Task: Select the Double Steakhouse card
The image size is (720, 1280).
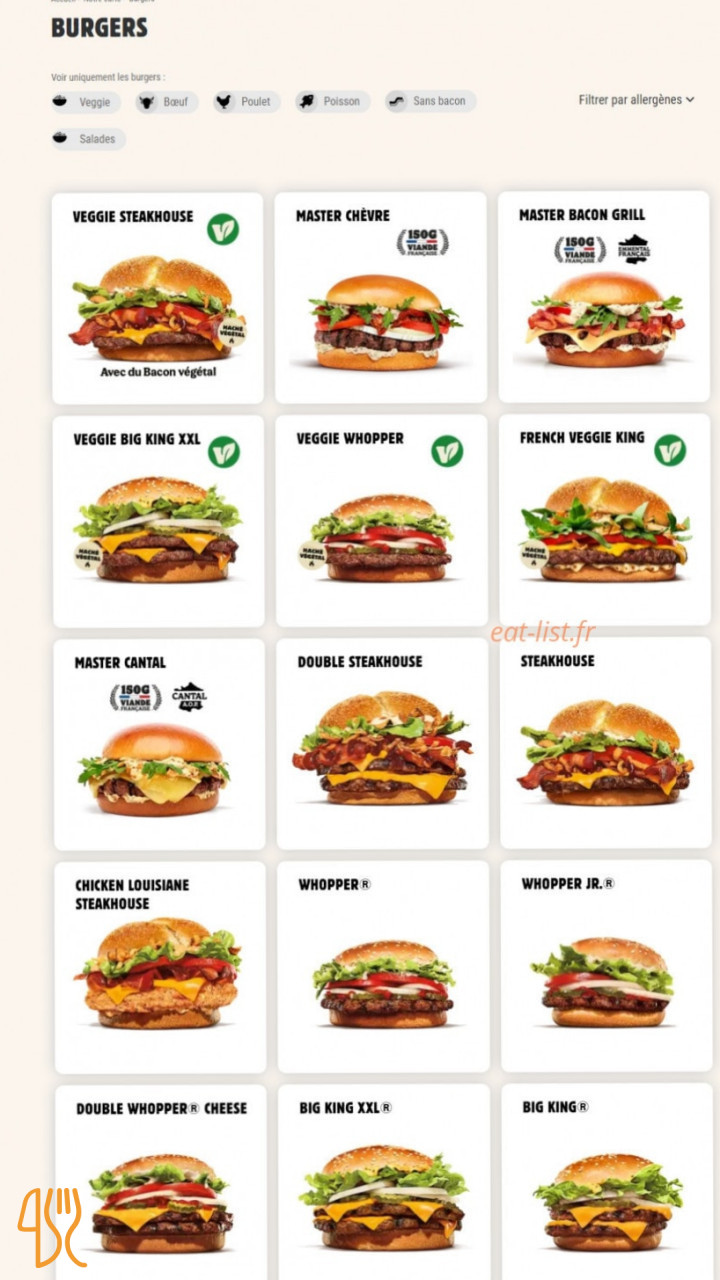Action: tap(382, 745)
